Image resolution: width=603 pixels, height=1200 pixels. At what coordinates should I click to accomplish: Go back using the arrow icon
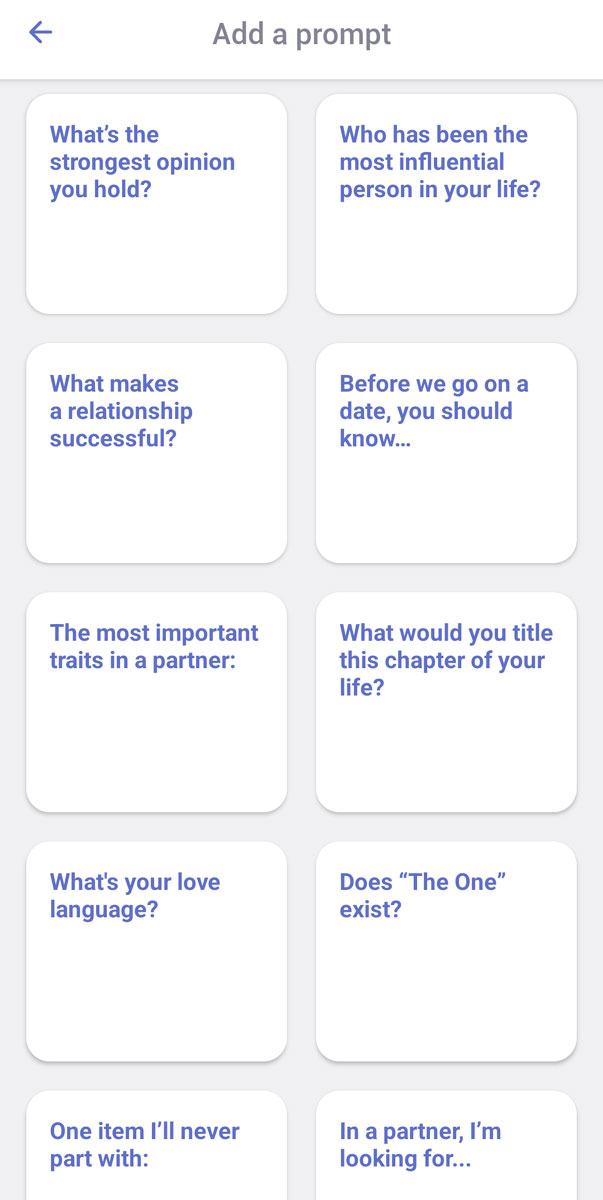tap(40, 33)
